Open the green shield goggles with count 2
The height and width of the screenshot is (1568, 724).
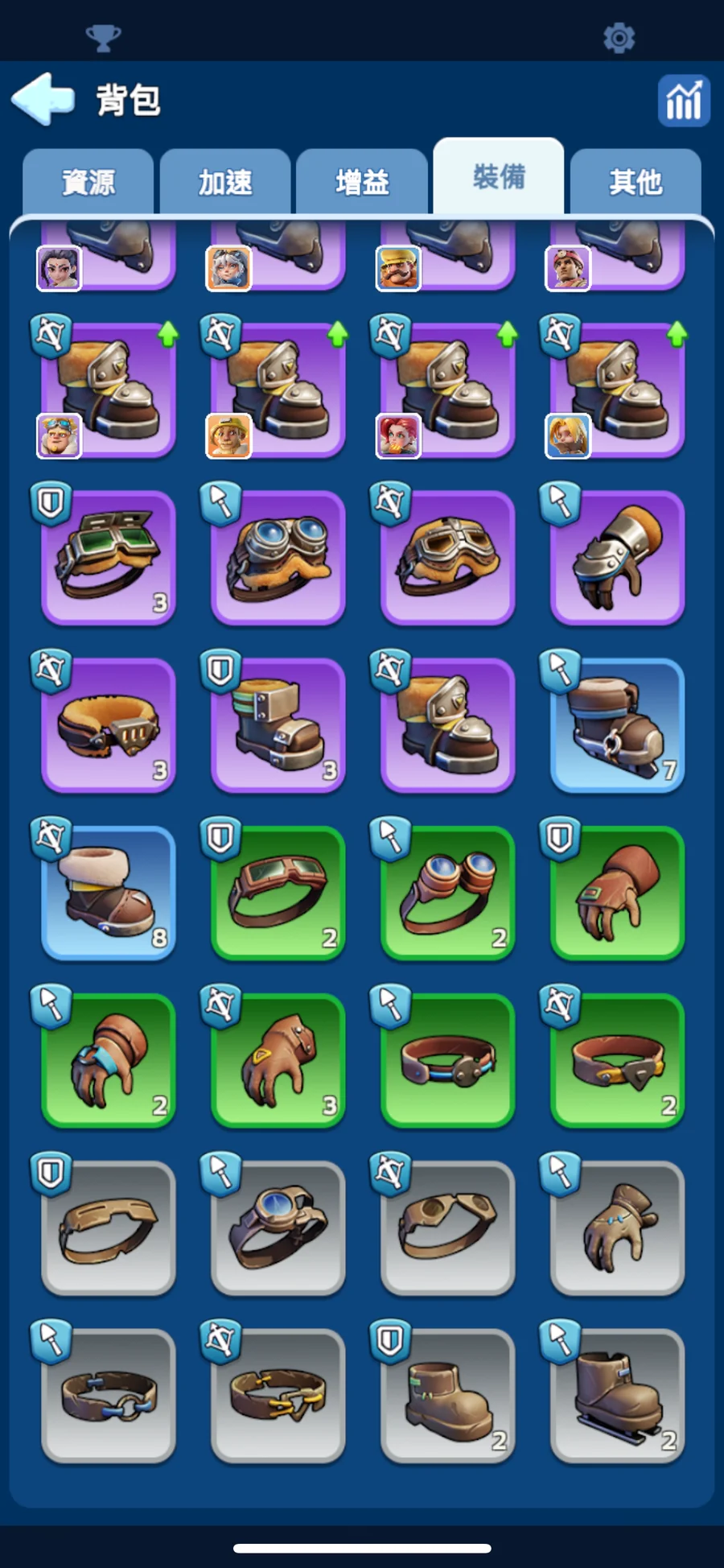(278, 892)
